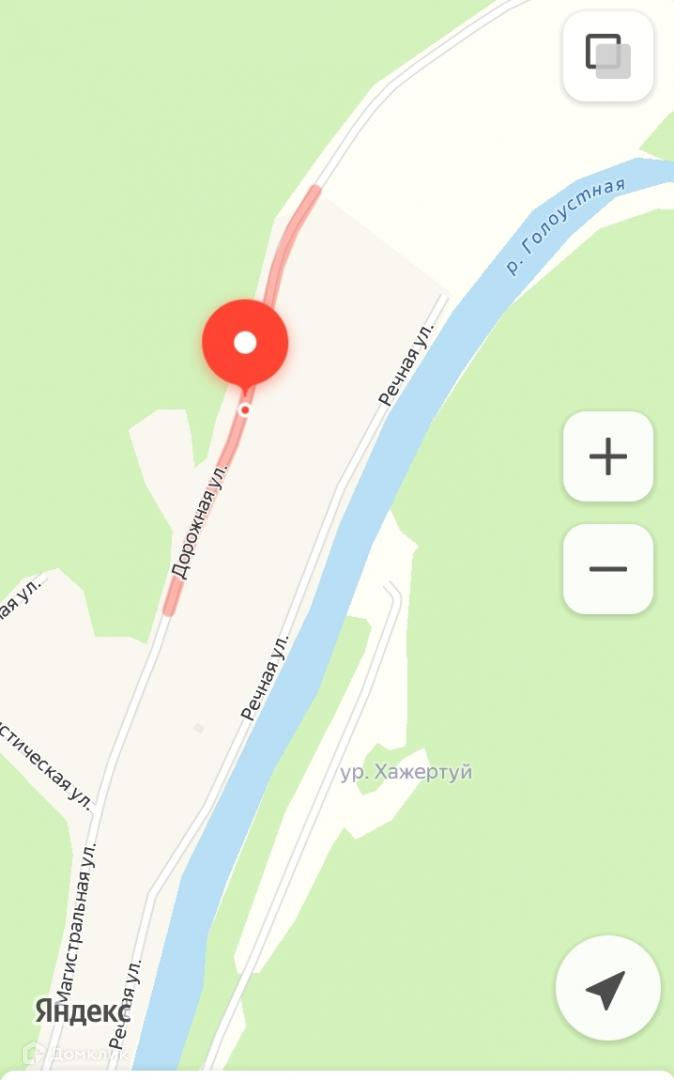Center map on my location arrow
The height and width of the screenshot is (1080, 674).
(607, 988)
